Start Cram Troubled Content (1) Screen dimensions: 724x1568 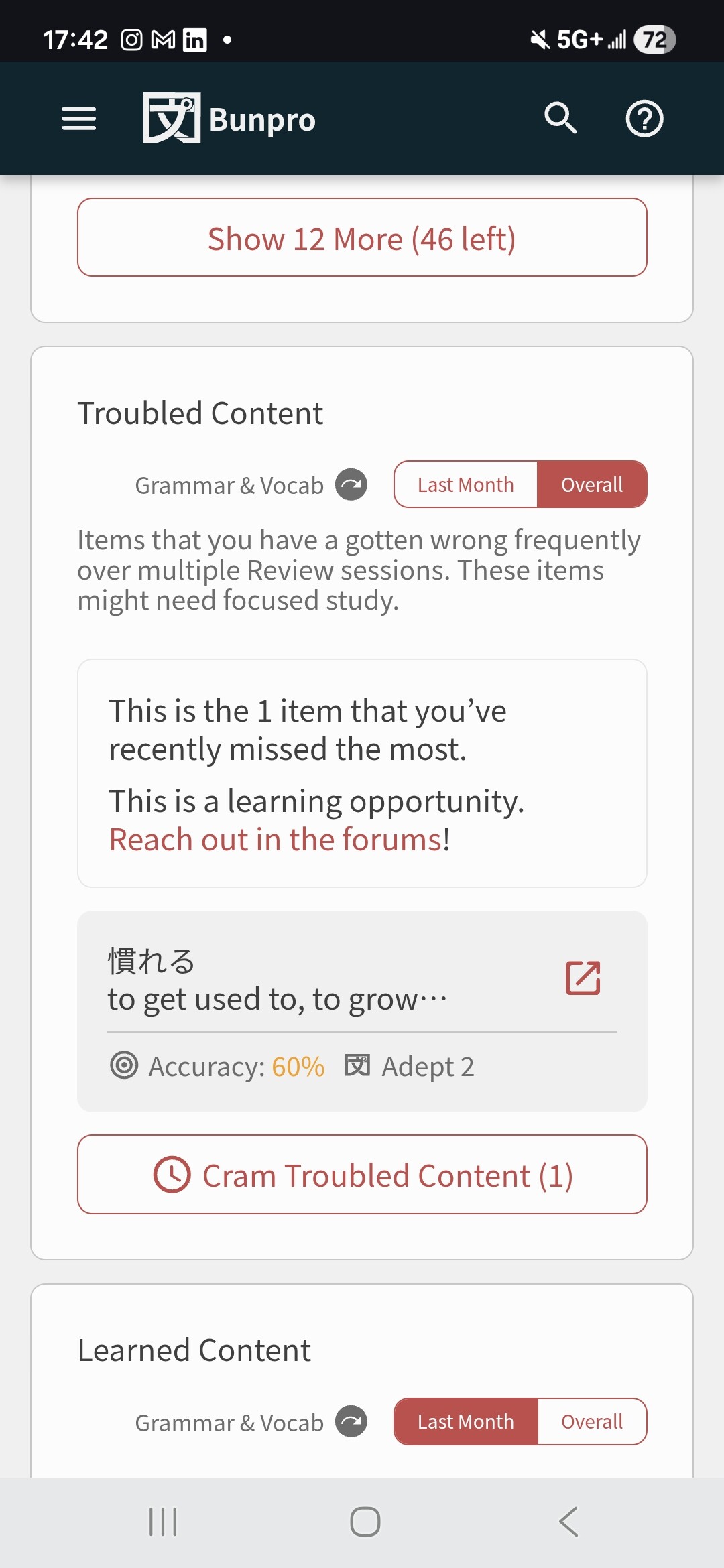tap(362, 1175)
